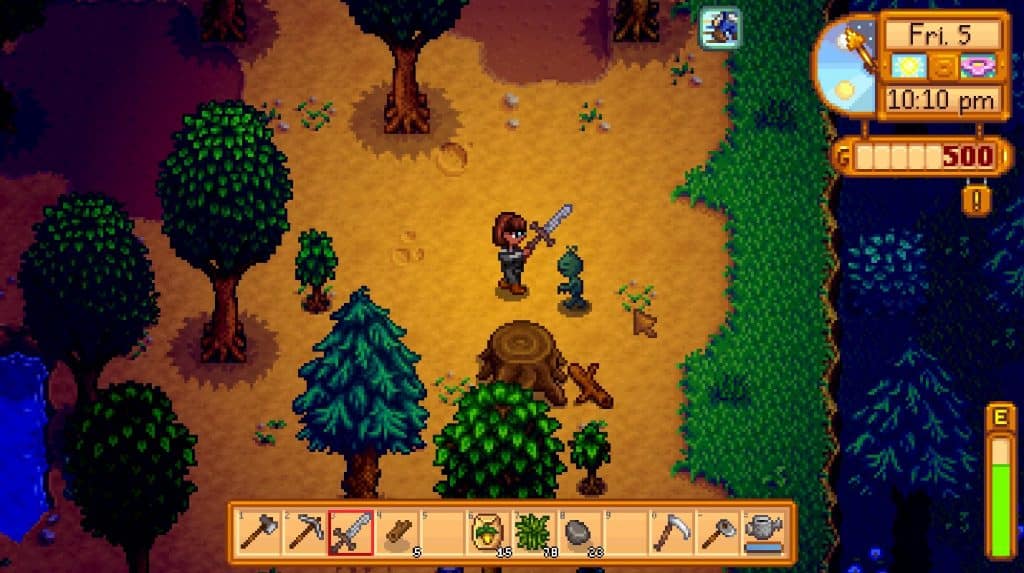Select the seed packet with 15
This screenshot has width=1024, height=573.
487,532
